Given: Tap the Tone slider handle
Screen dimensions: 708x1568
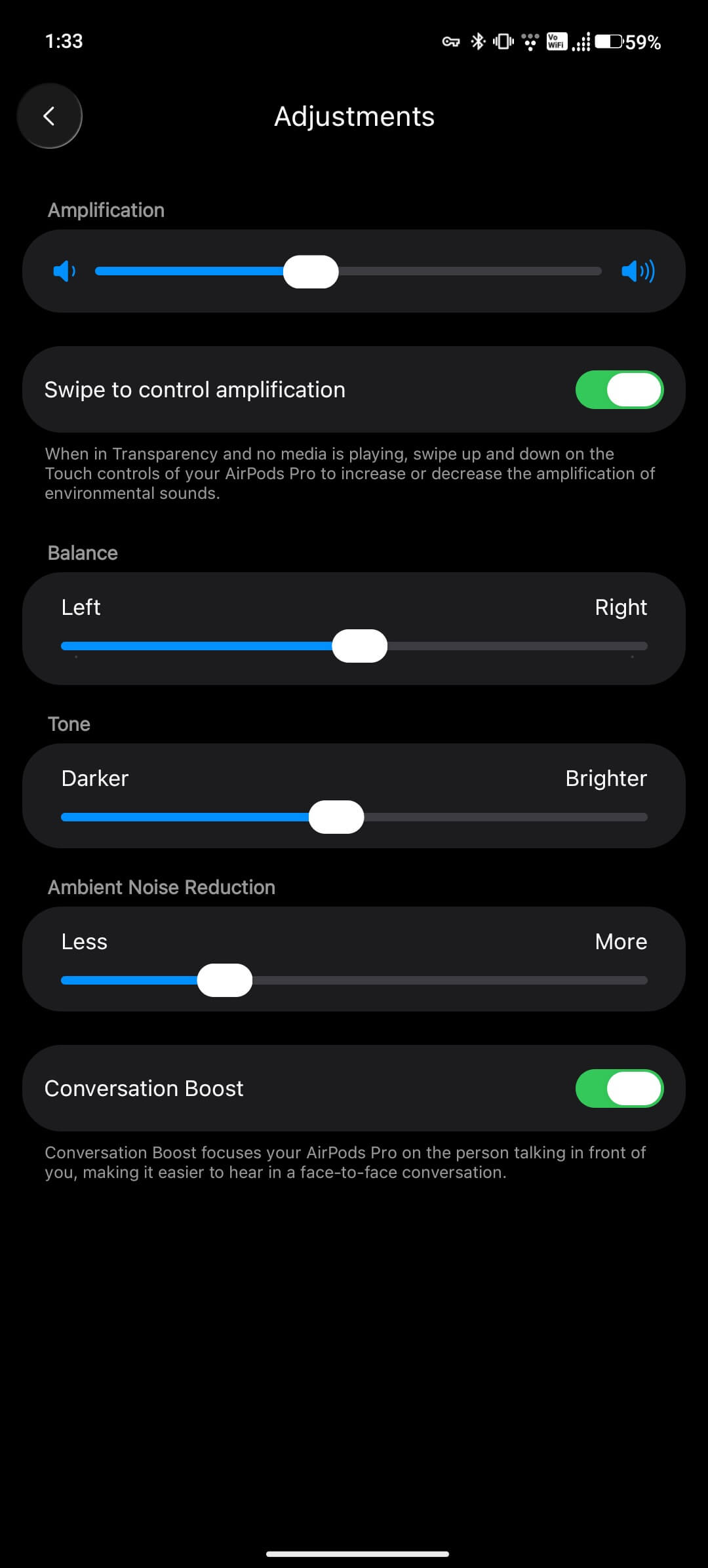Looking at the screenshot, I should point(336,817).
